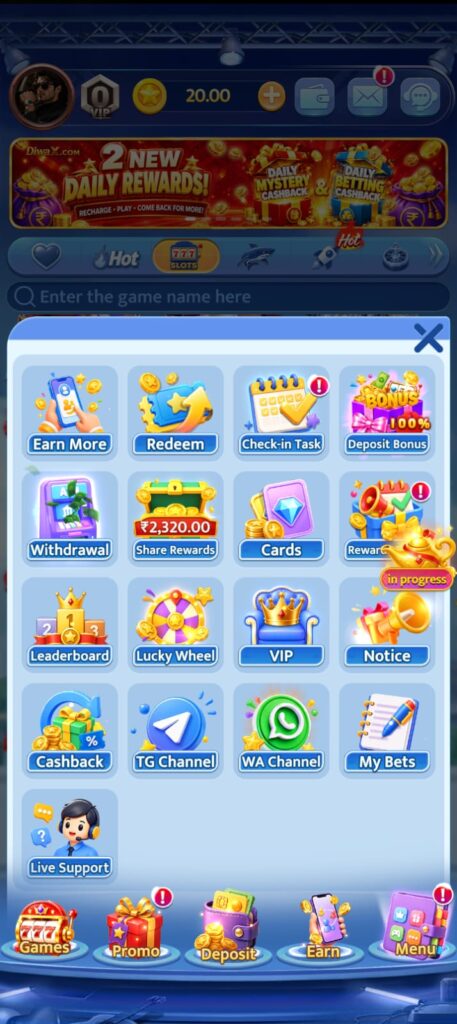Open the VIP tile in the grid

pos(281,625)
